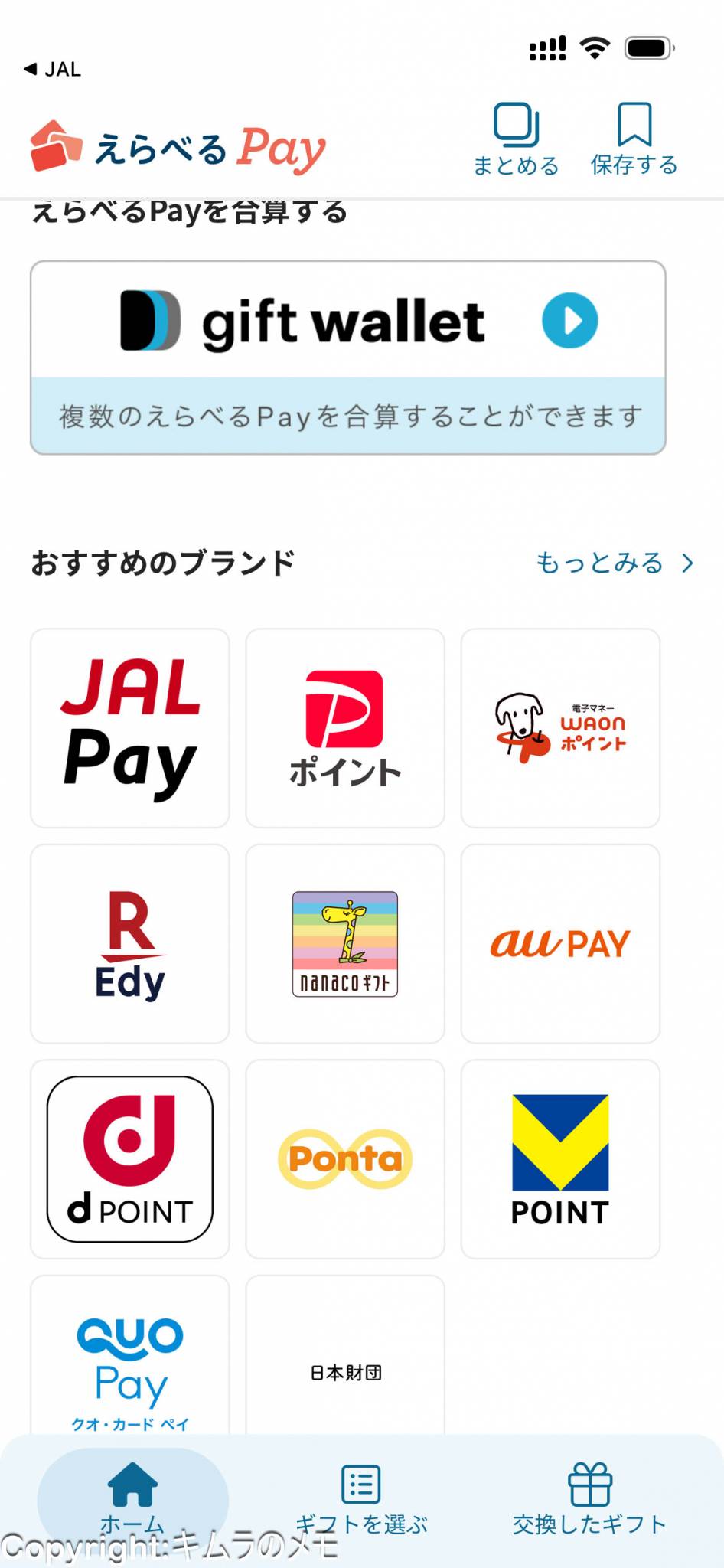The width and height of the screenshot is (724, 1568).
Task: Open the gift wallet banner
Action: click(x=347, y=357)
